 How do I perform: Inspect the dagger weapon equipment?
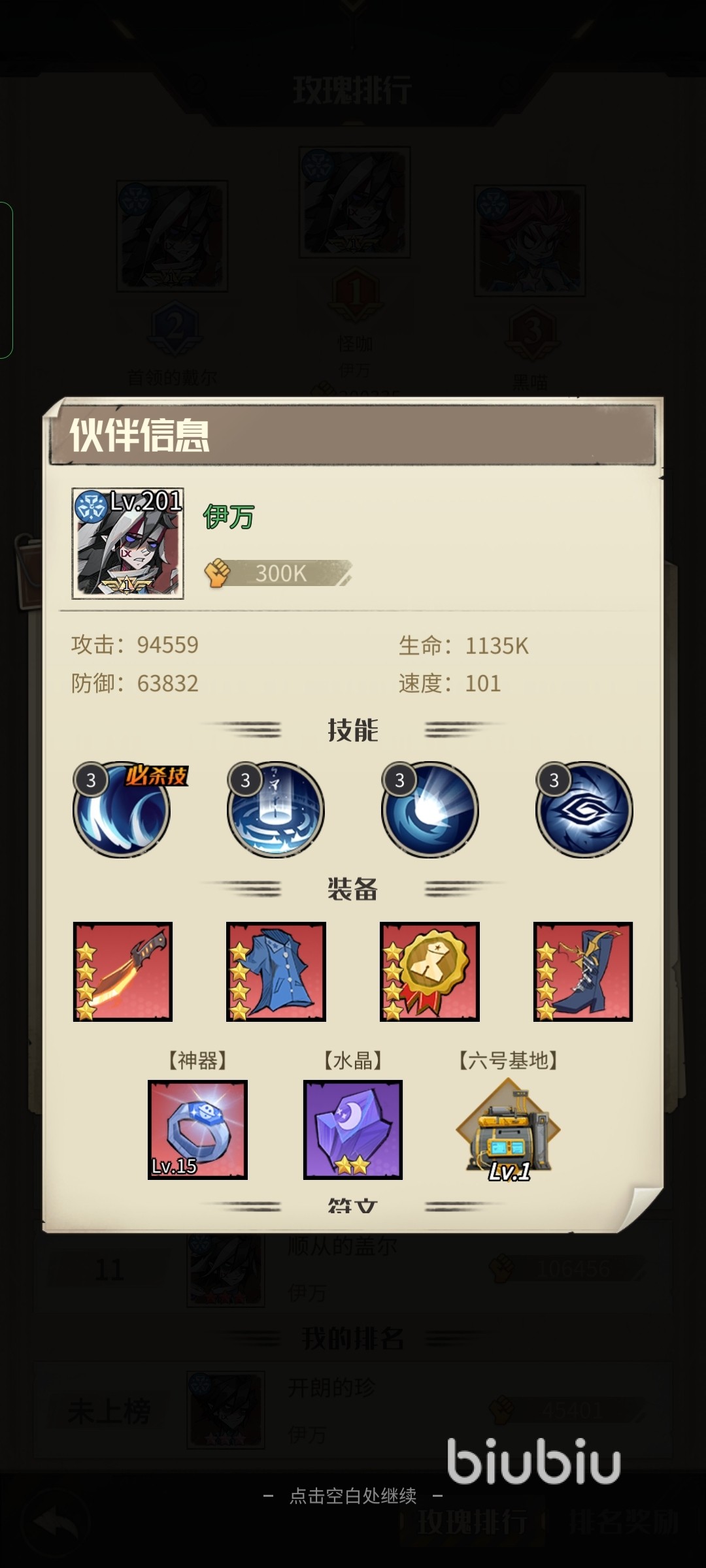123,972
